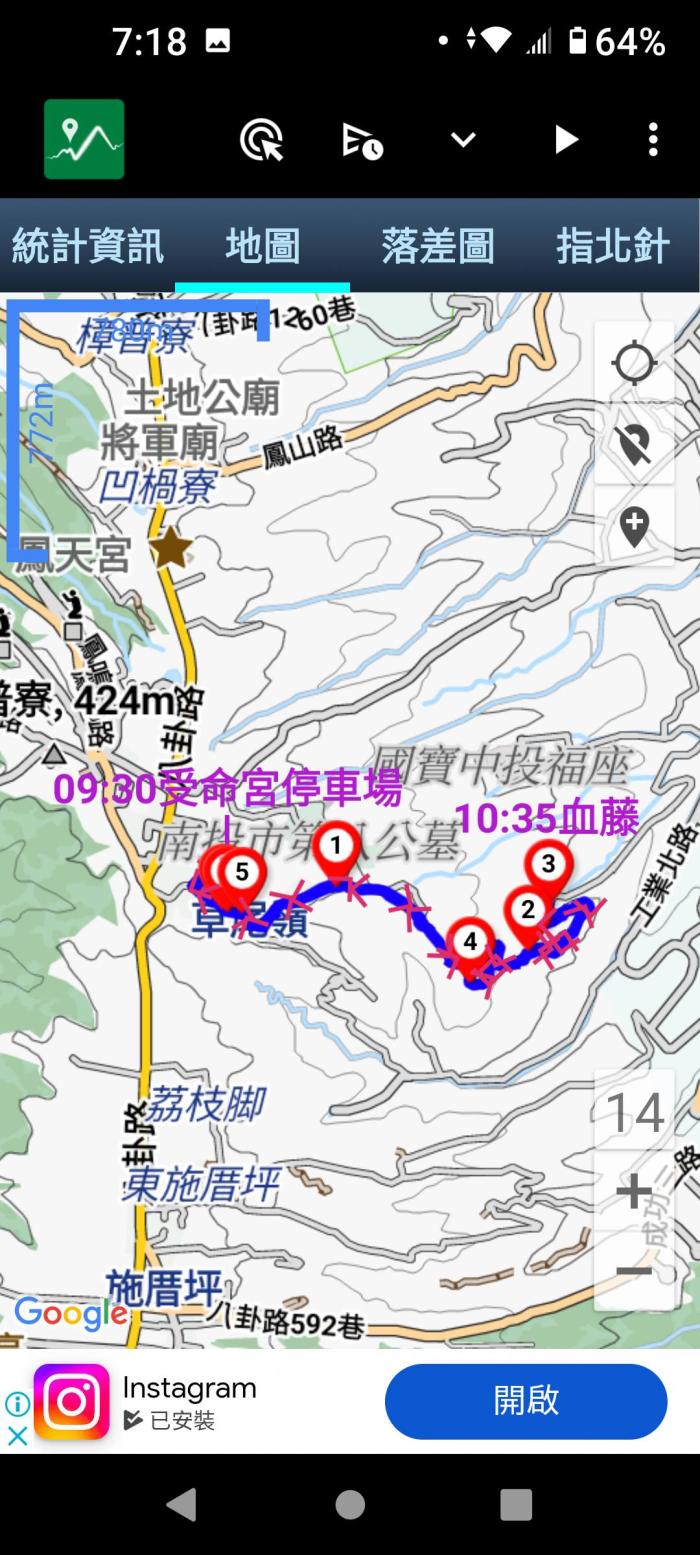Expand the dropdown chevron in toolbar
Viewport: 700px width, 1555px height.
pos(463,140)
